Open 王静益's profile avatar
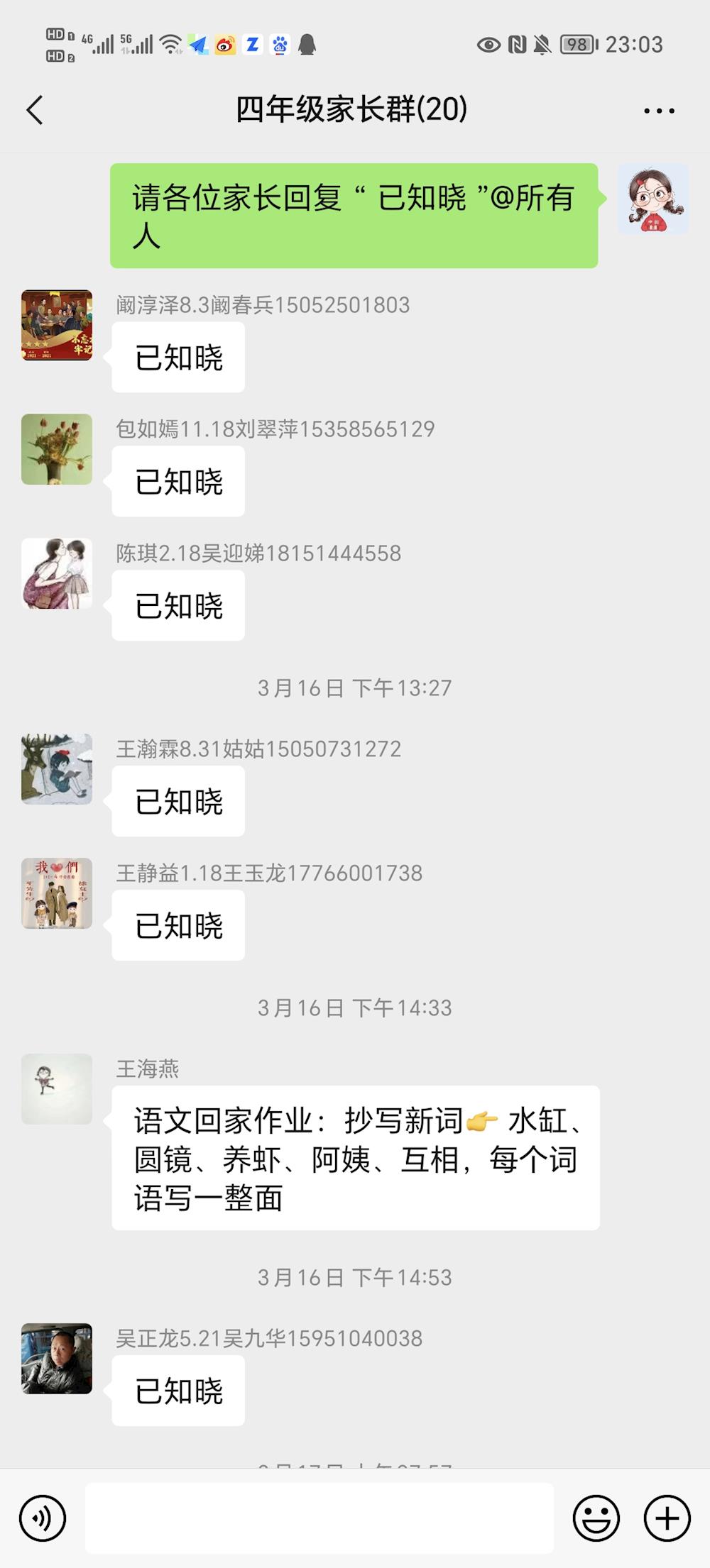This screenshot has height=1568, width=710. click(57, 893)
